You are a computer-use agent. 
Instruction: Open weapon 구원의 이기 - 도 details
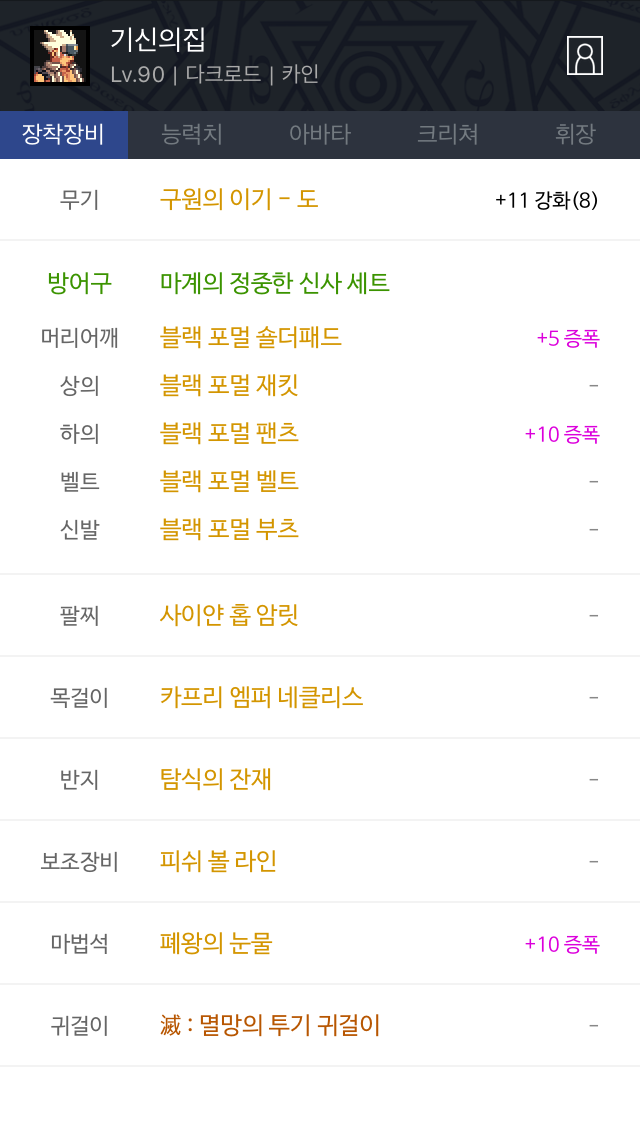(238, 199)
